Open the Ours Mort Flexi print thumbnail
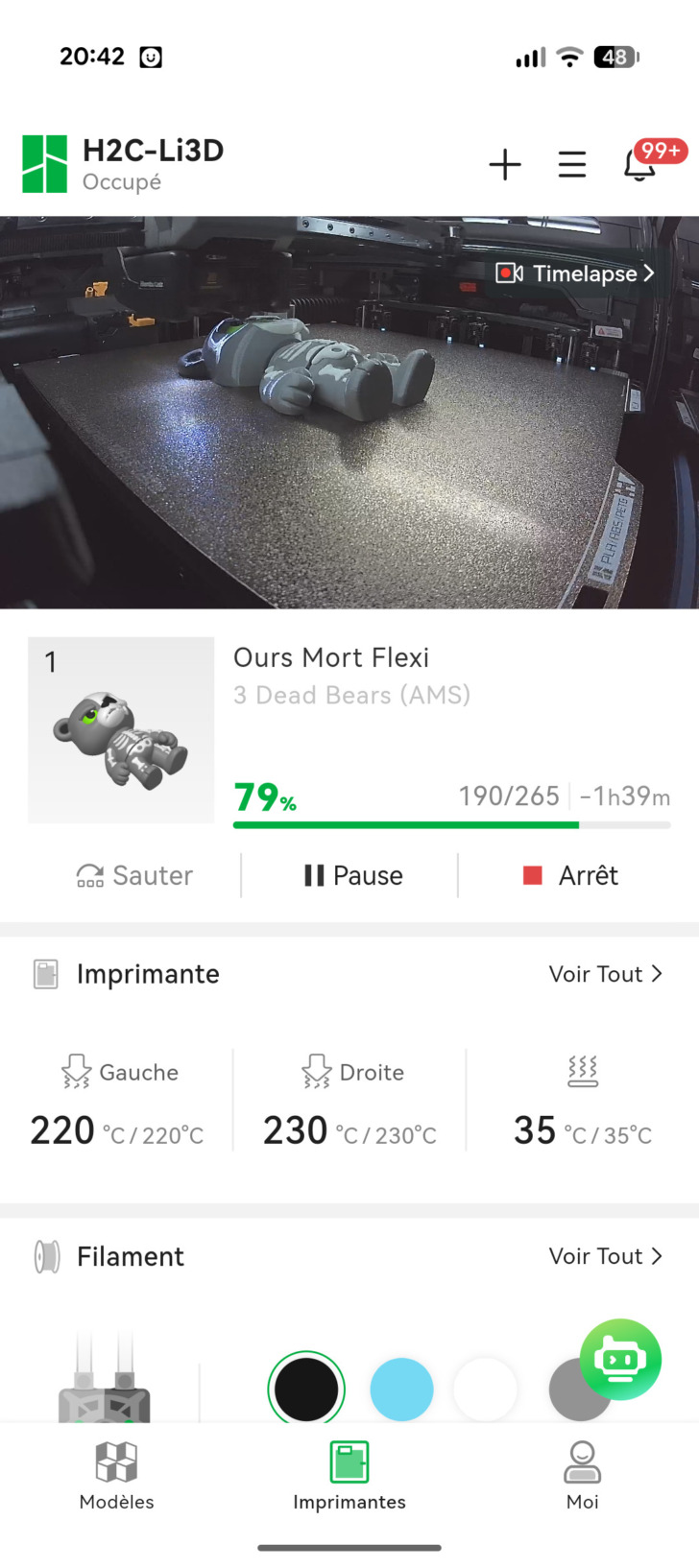The width and height of the screenshot is (699, 1568). coord(121,730)
